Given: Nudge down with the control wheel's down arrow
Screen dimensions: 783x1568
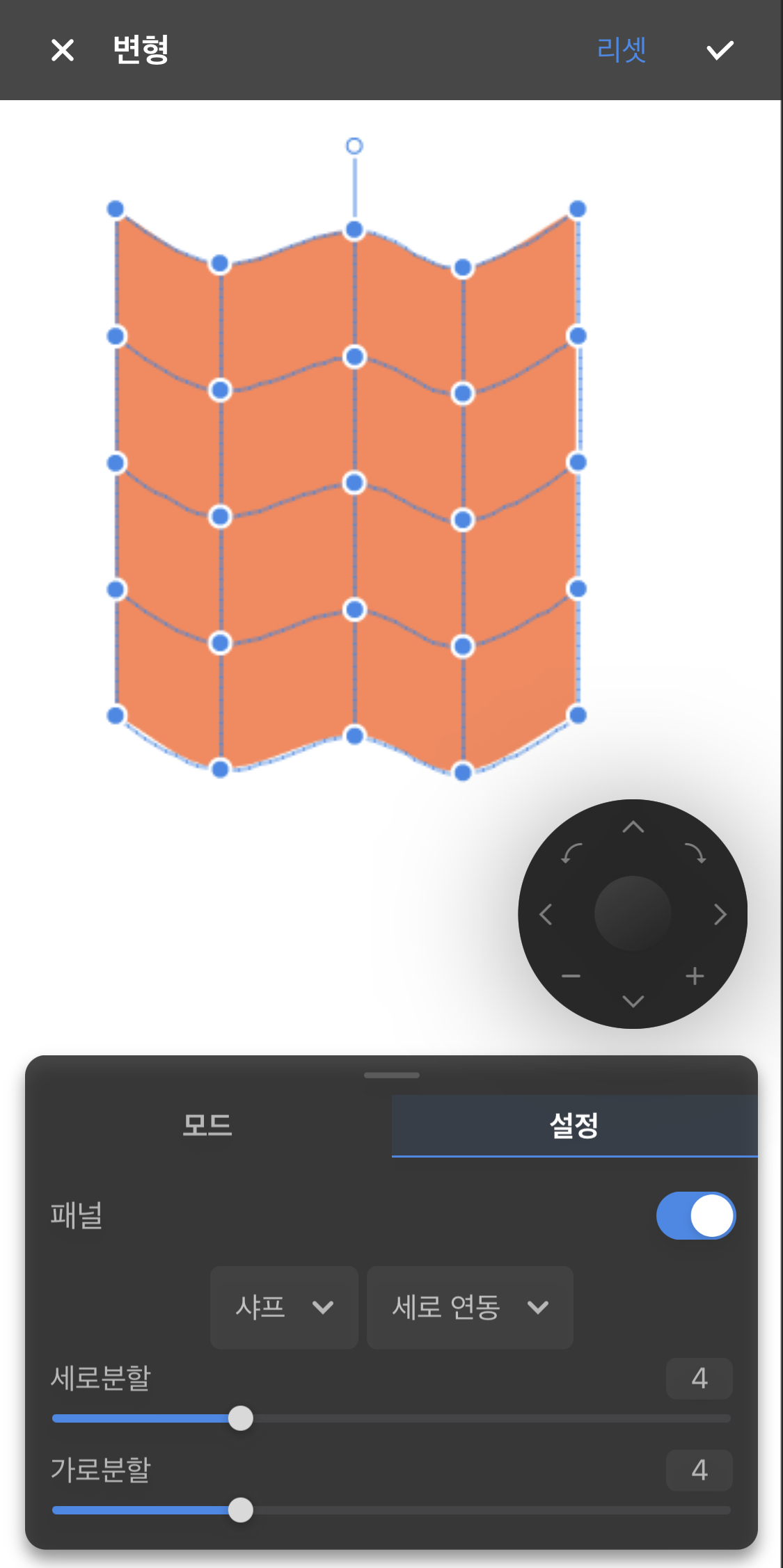Looking at the screenshot, I should 633,1001.
